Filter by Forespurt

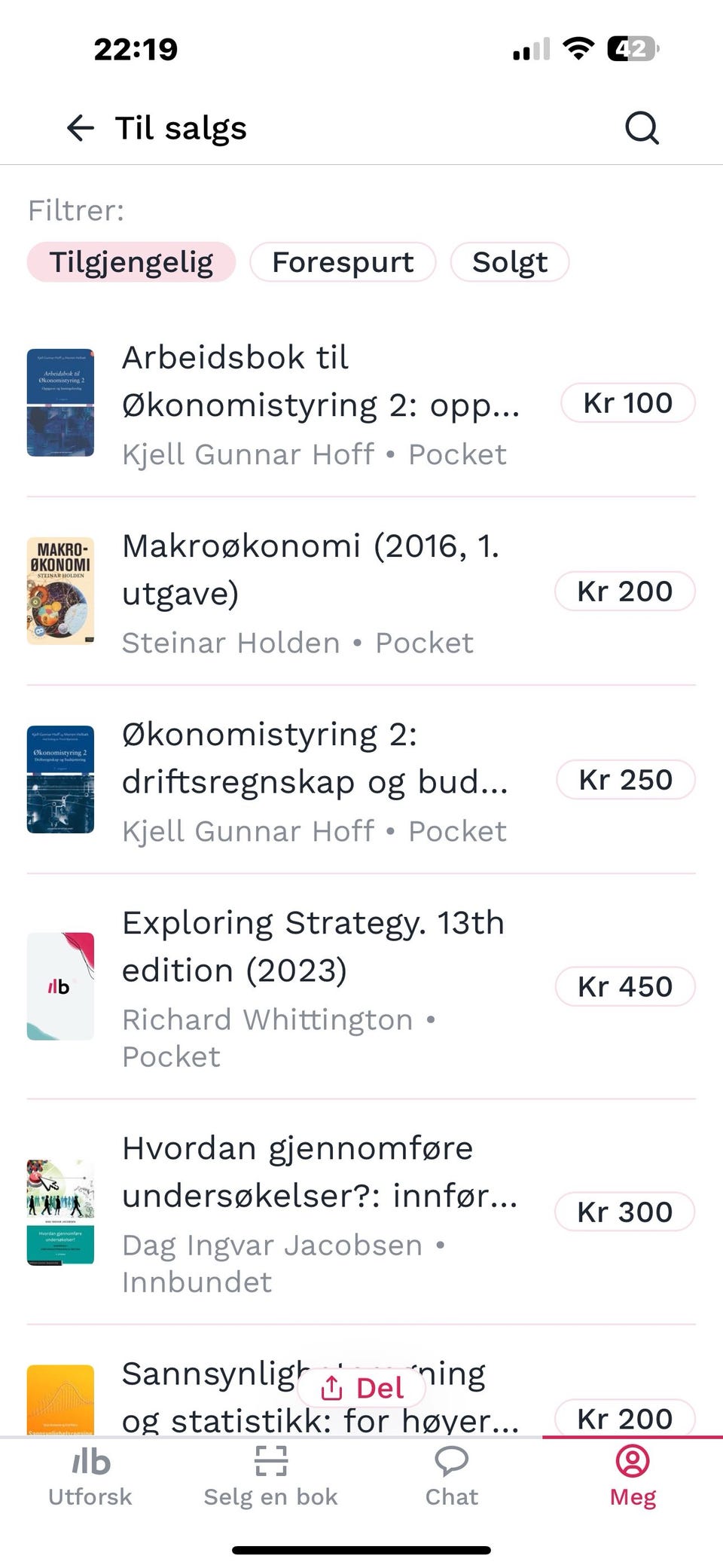pyautogui.click(x=343, y=262)
